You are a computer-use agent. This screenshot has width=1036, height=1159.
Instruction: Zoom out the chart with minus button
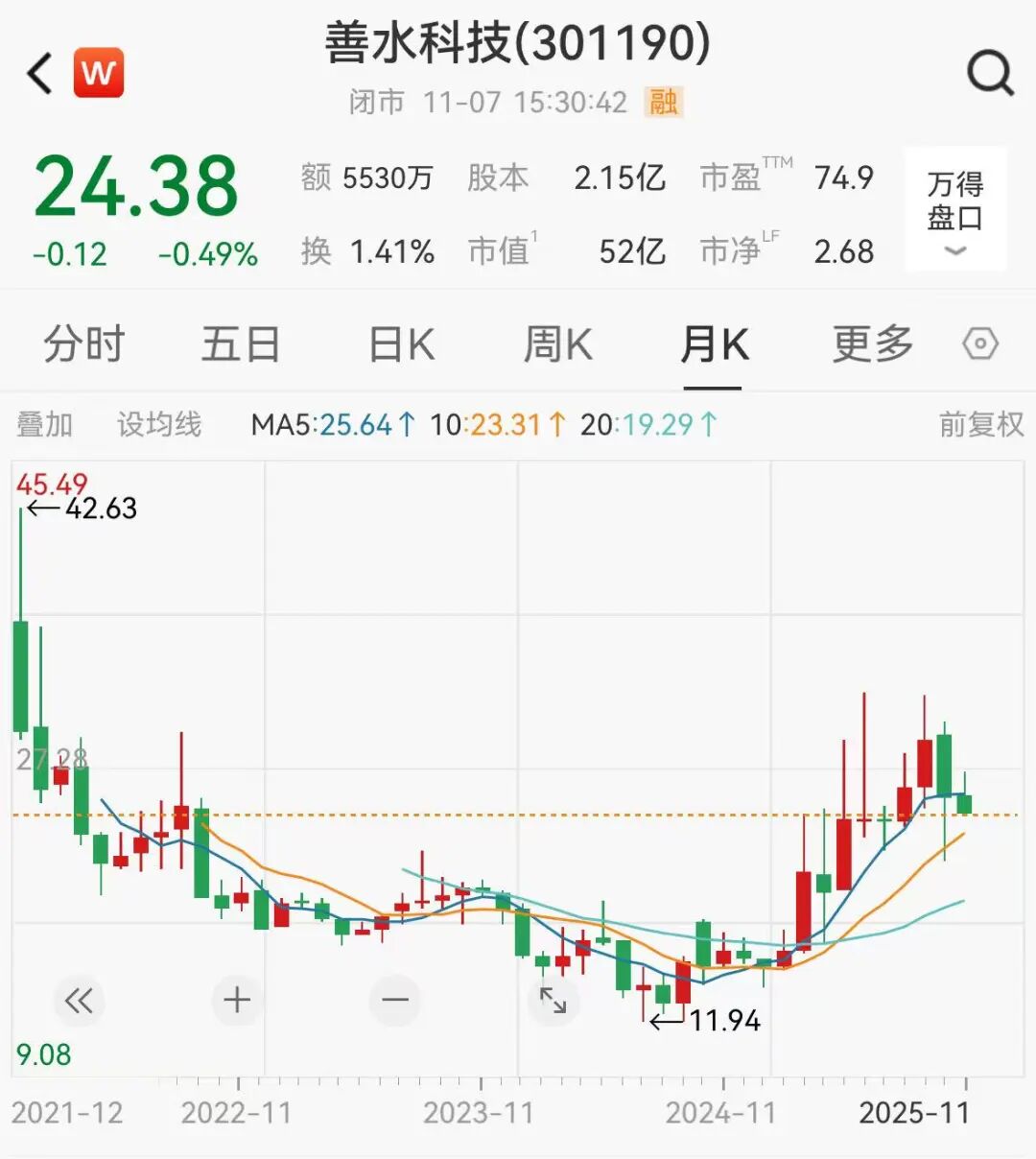[395, 1001]
